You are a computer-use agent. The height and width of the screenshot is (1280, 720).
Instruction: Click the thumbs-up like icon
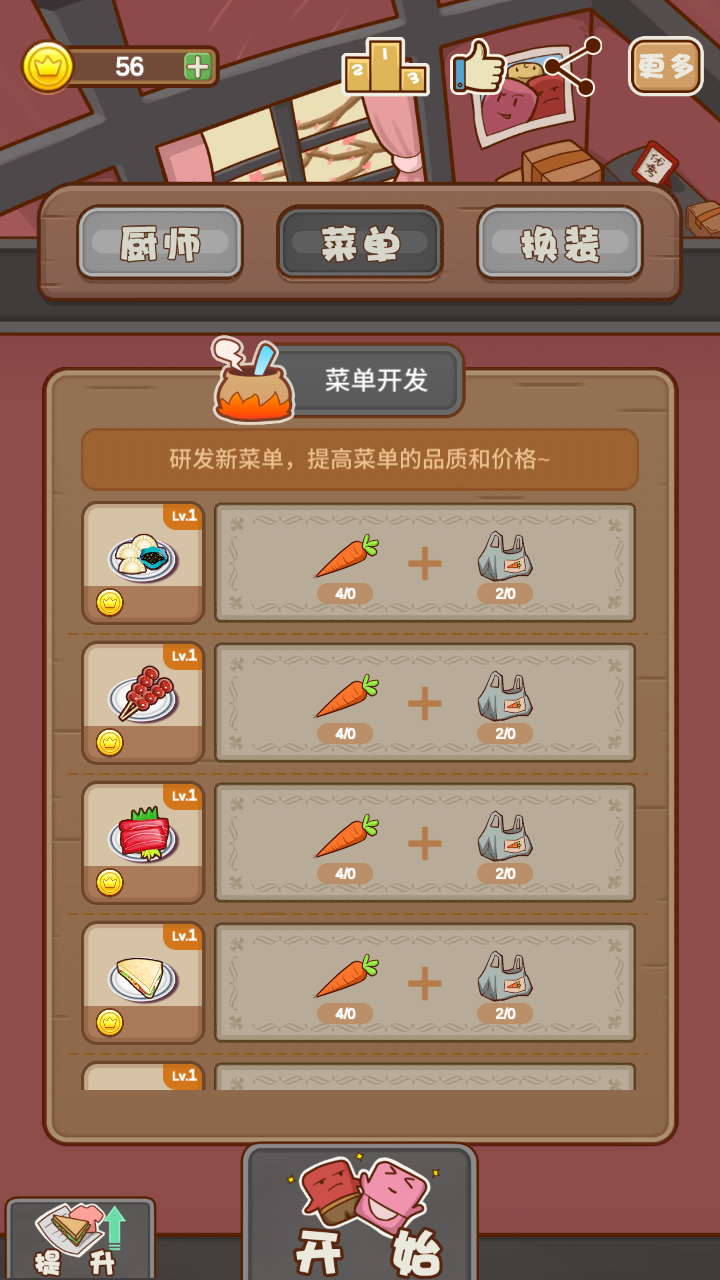(480, 68)
